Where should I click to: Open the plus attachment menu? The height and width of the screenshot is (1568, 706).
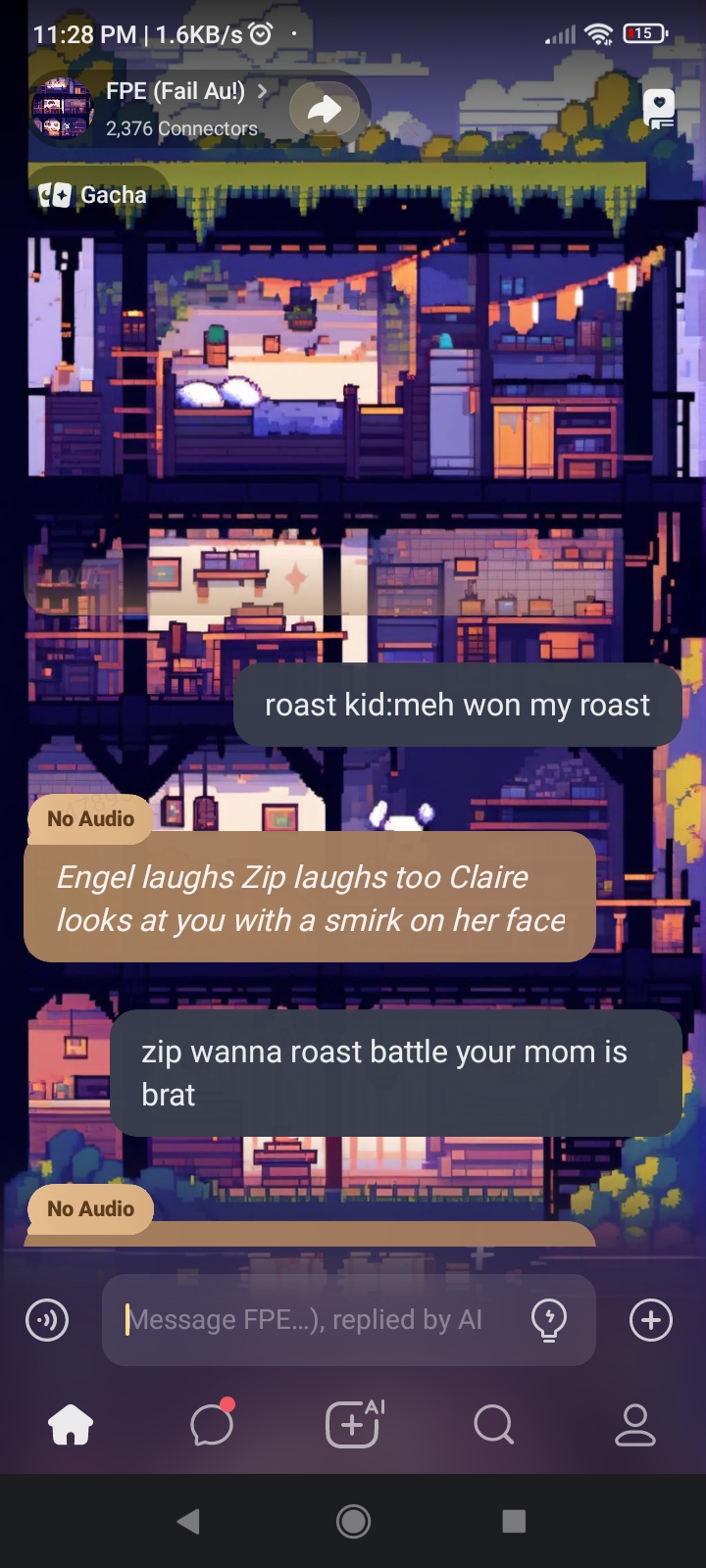point(651,1320)
